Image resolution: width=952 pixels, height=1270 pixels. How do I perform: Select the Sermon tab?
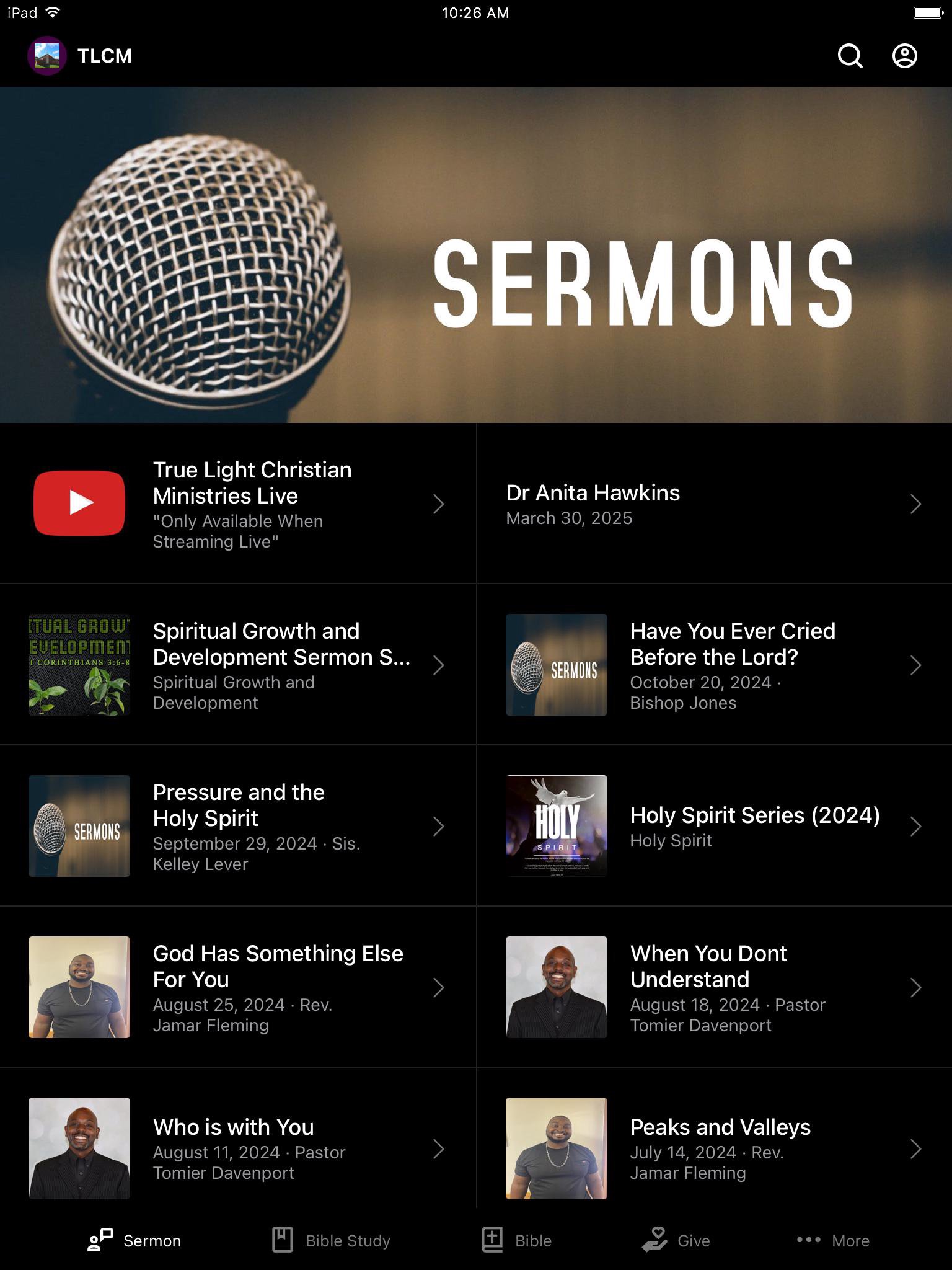click(x=134, y=1240)
